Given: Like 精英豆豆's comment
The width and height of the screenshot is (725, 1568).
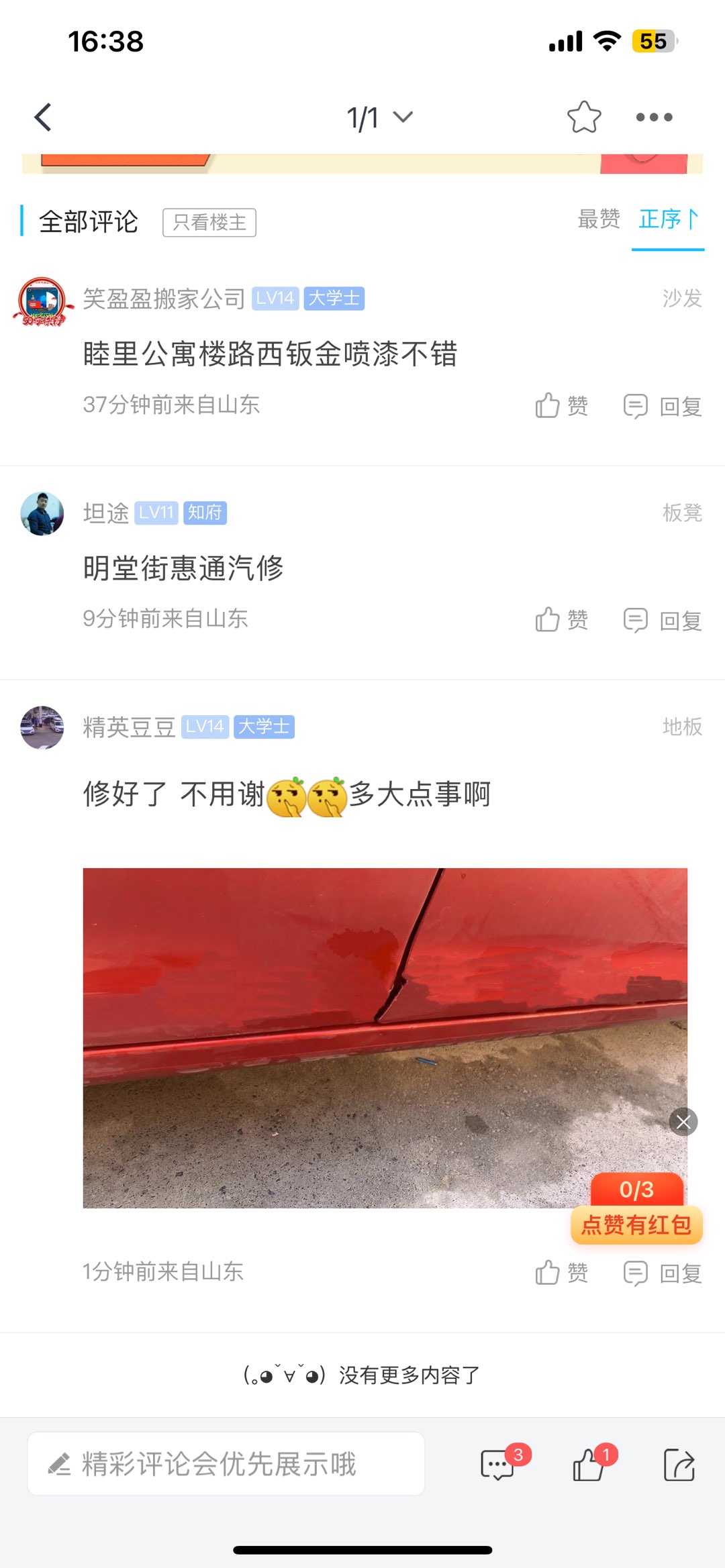Looking at the screenshot, I should [x=561, y=1272].
